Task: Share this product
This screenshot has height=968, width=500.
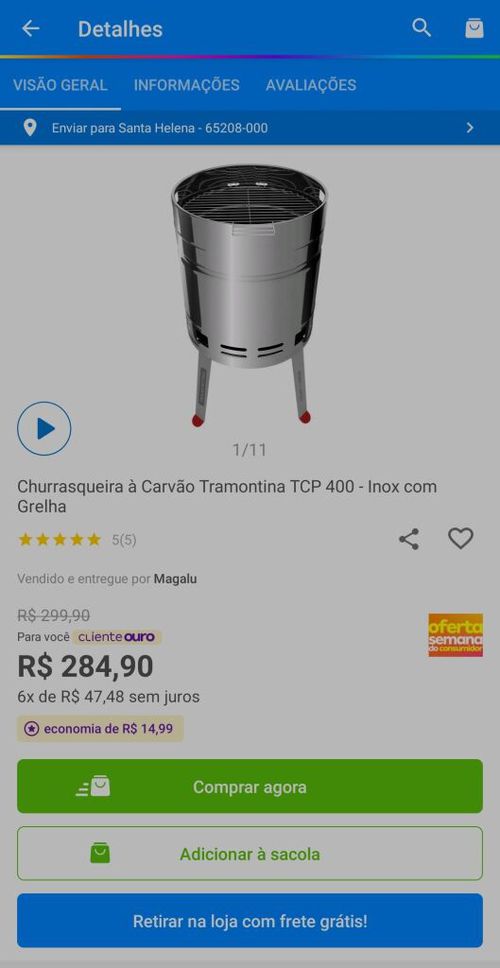Action: [409, 539]
